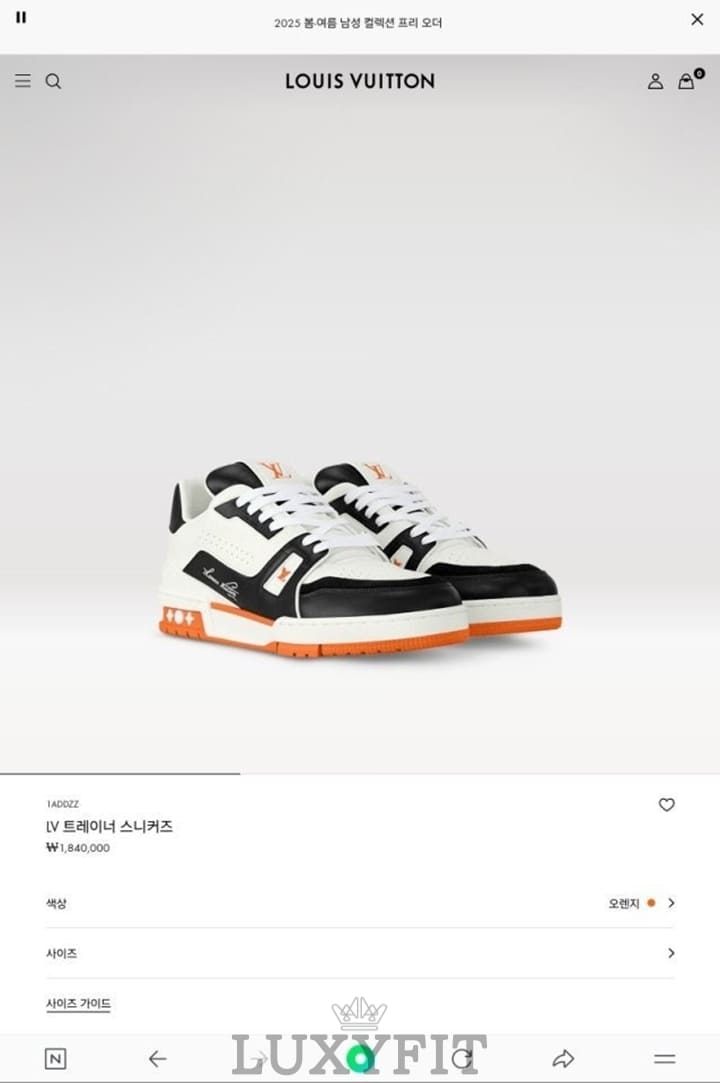Go back with the browser back arrow
The width and height of the screenshot is (720, 1083).
[x=157, y=1058]
